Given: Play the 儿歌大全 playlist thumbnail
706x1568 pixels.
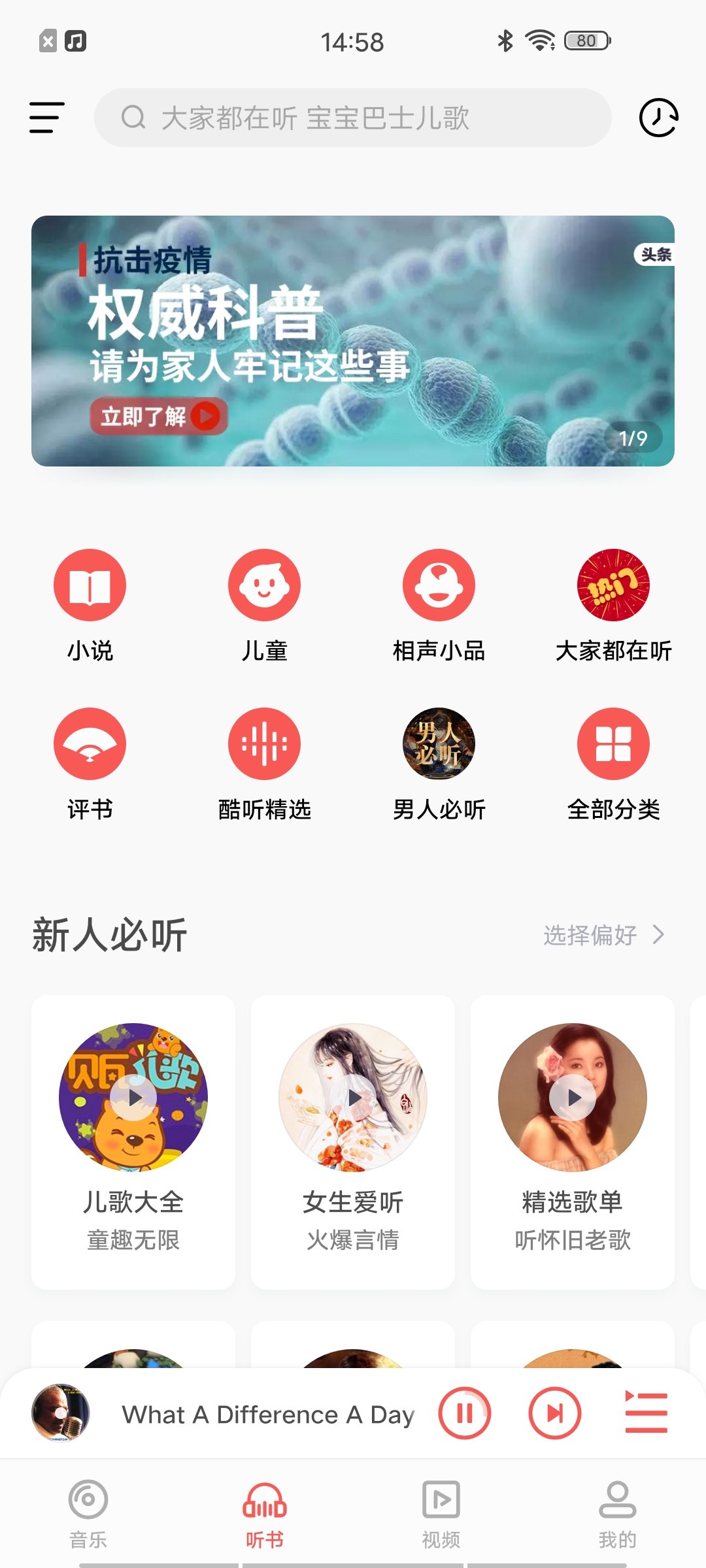Looking at the screenshot, I should 134,1098.
